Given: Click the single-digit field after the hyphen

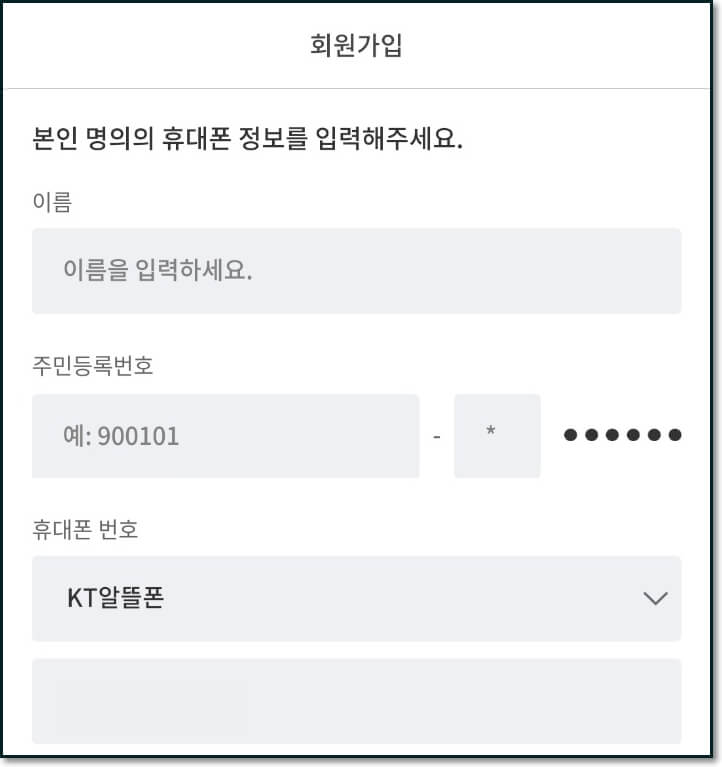Looking at the screenshot, I should coord(497,434).
